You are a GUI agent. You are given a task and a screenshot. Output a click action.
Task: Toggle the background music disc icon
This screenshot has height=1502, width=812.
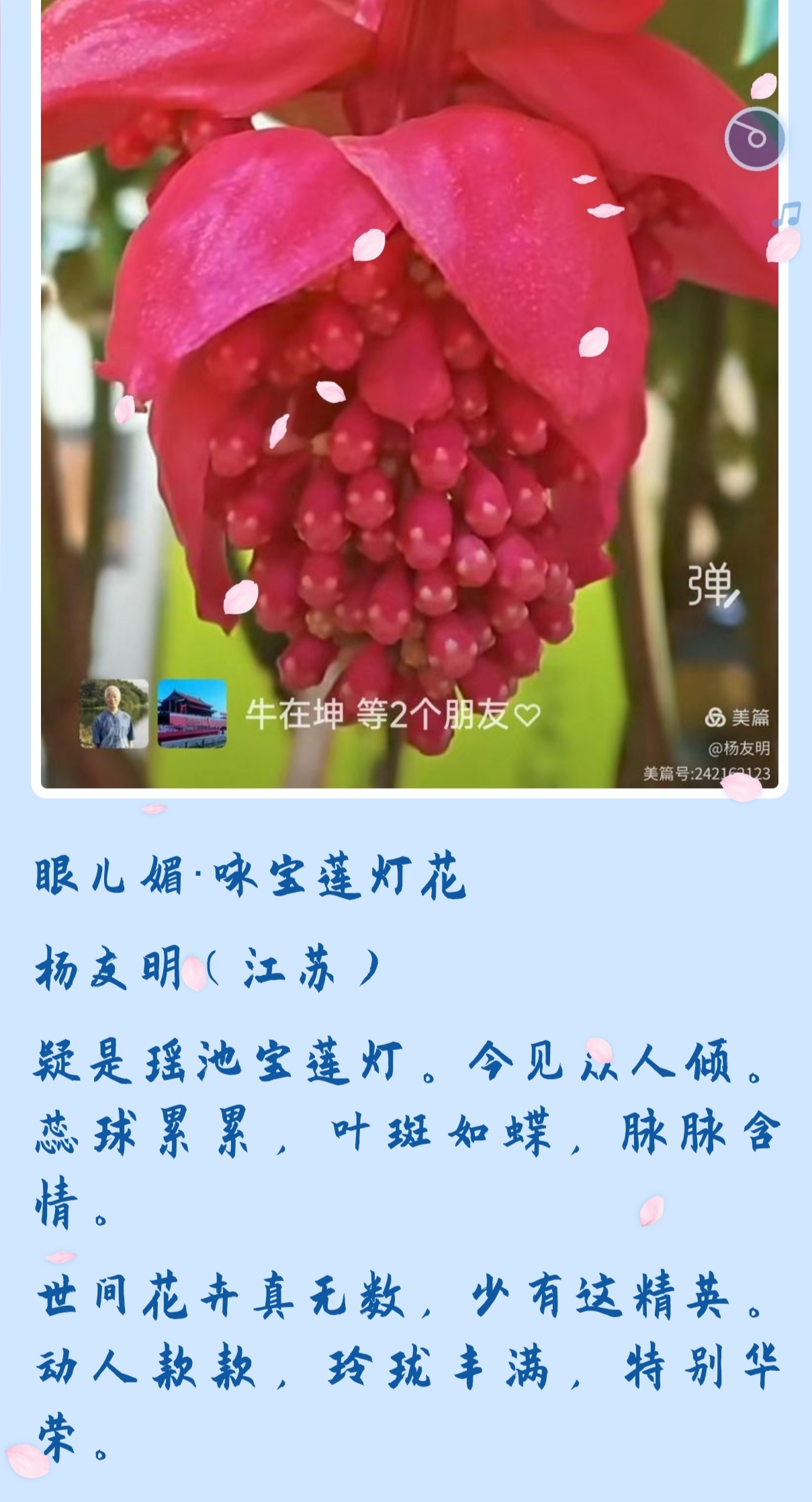pyautogui.click(x=755, y=138)
